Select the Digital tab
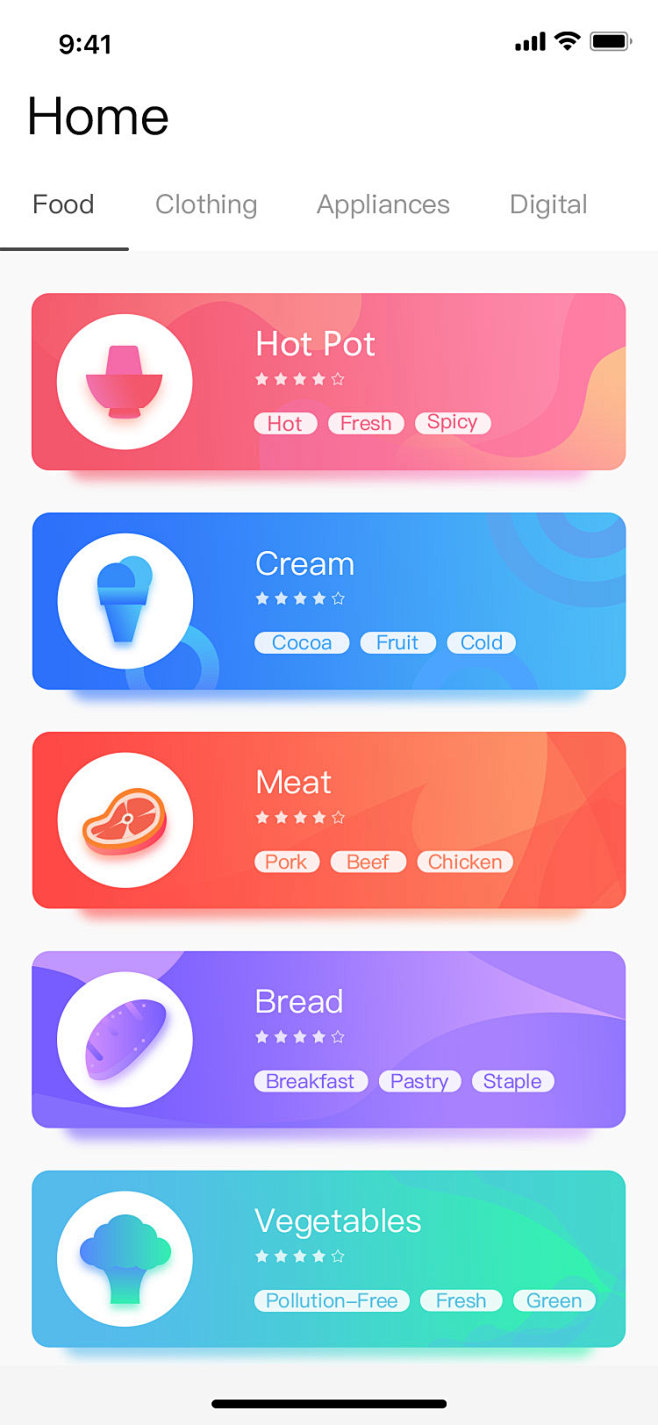Screen dimensions: 658x1425 tap(548, 205)
